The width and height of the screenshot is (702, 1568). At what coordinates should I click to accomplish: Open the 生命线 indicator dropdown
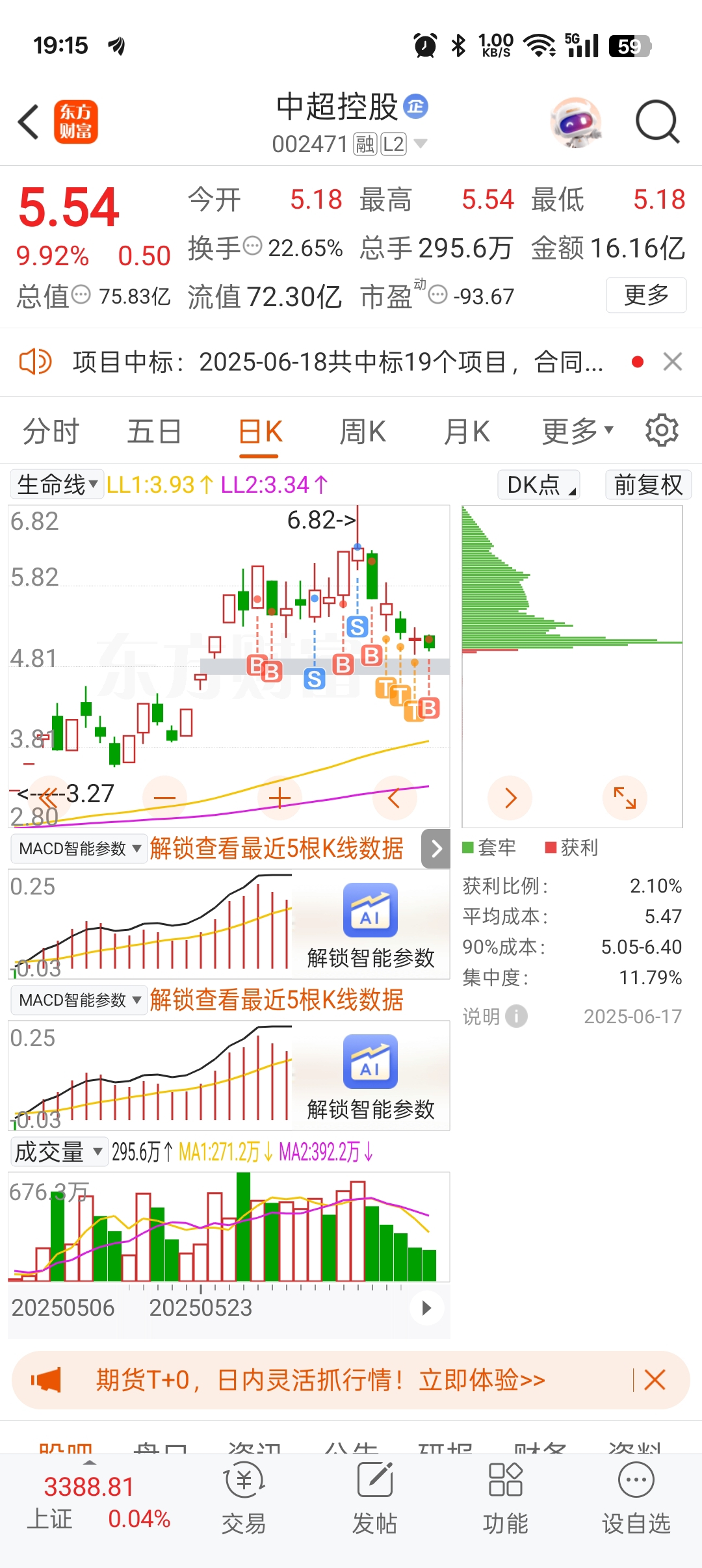(57, 484)
